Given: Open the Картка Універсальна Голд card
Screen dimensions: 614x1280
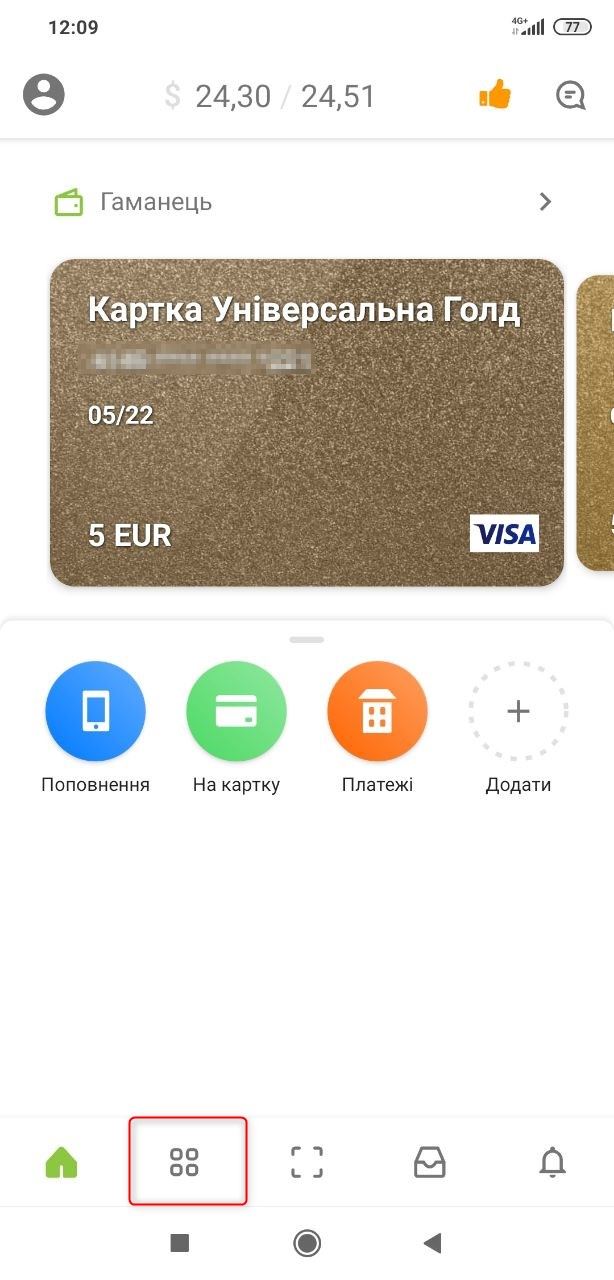Looking at the screenshot, I should coord(306,422).
